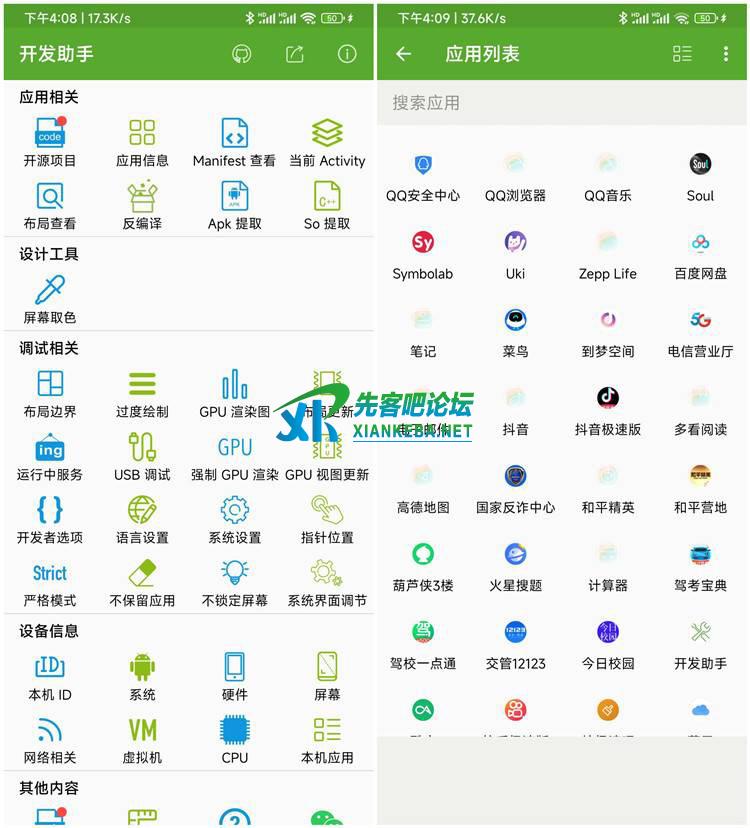Viewport: 750px width, 828px height.
Task: Tap the share icon in 开发助手 header
Action: coord(294,54)
